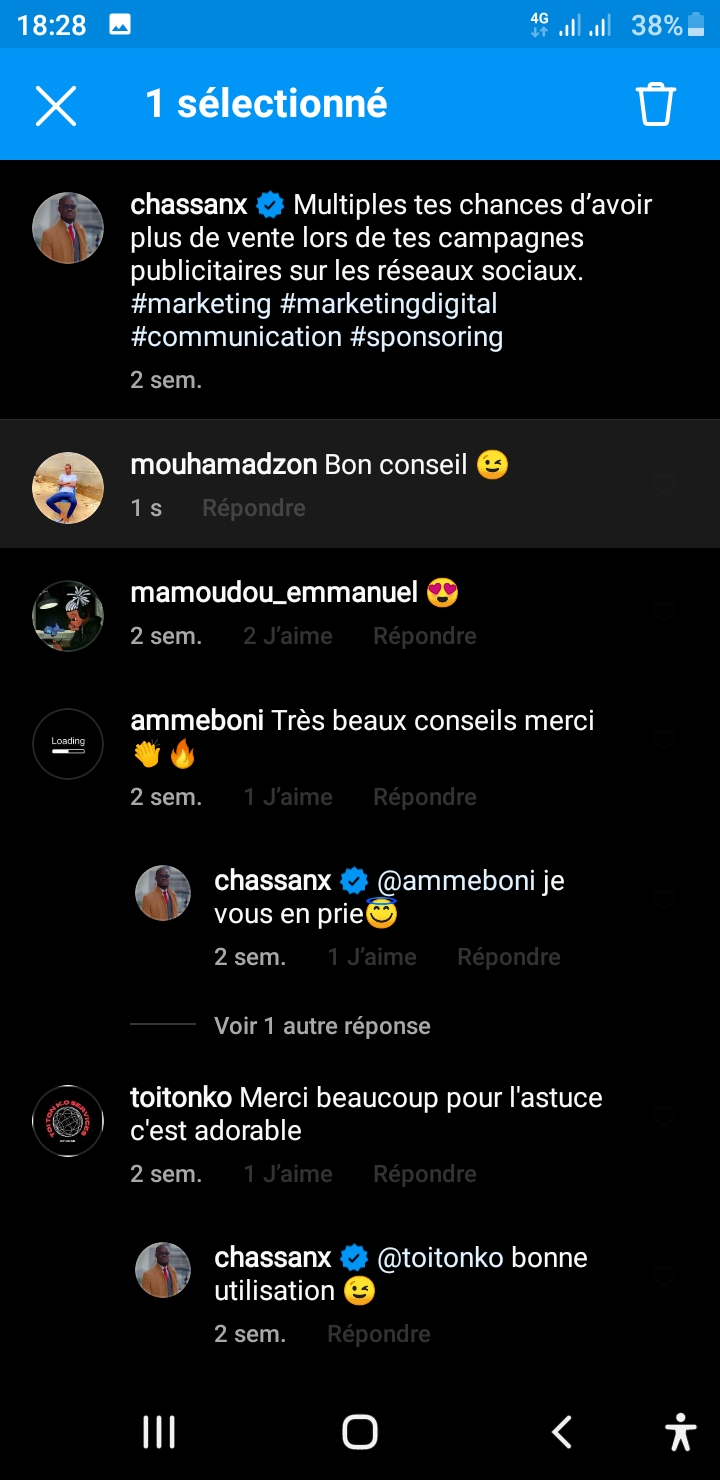Screen dimensions: 720x1480
Task: Delete the selected comment with trash icon
Action: click(x=656, y=105)
